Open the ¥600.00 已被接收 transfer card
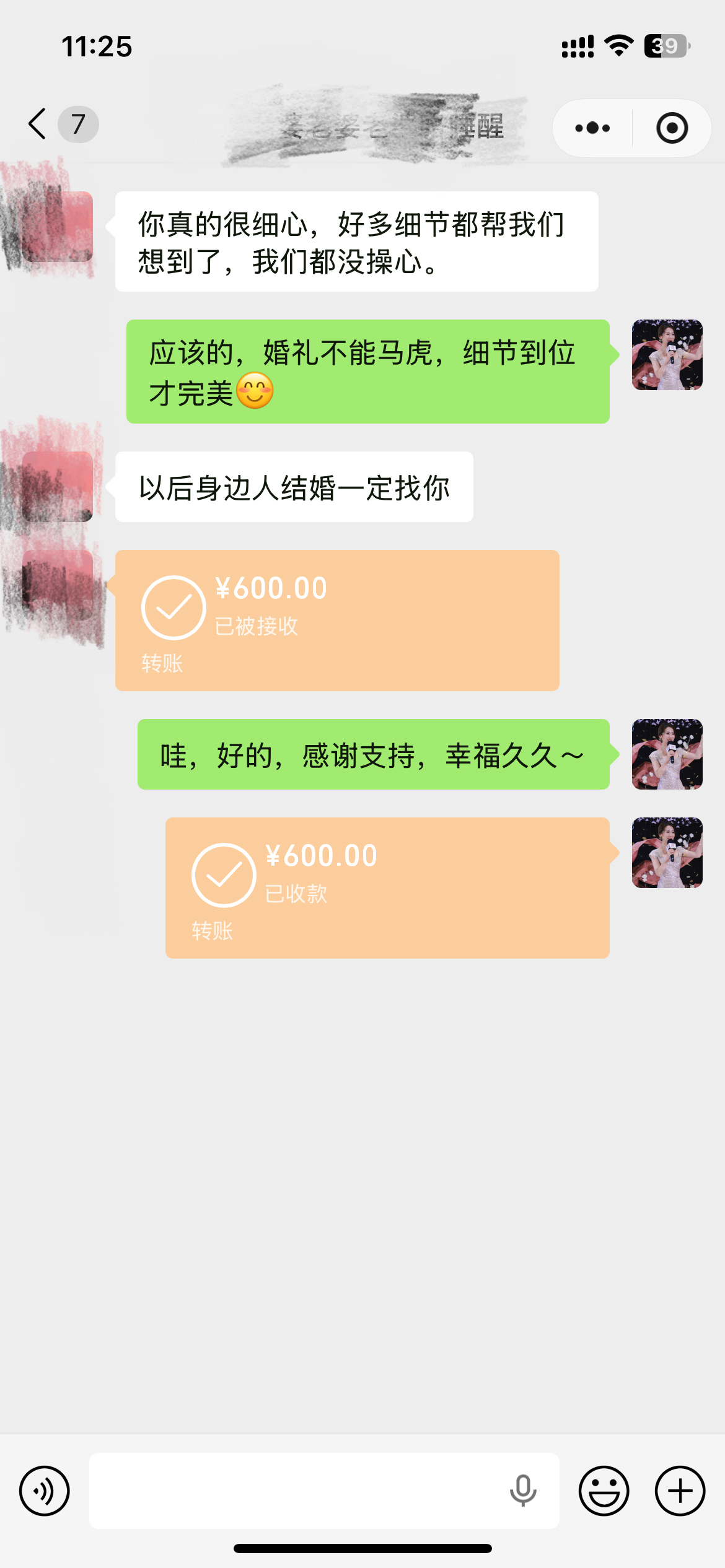 tap(337, 620)
